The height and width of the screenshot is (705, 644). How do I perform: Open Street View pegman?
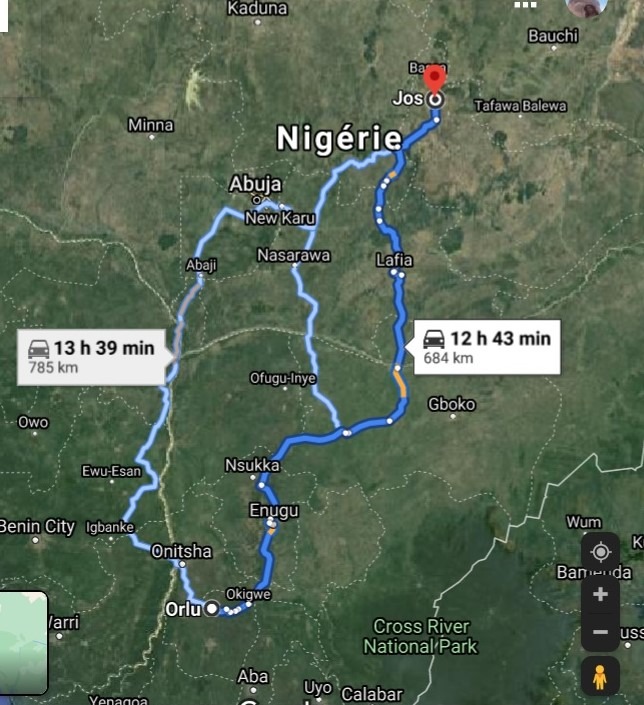click(600, 677)
